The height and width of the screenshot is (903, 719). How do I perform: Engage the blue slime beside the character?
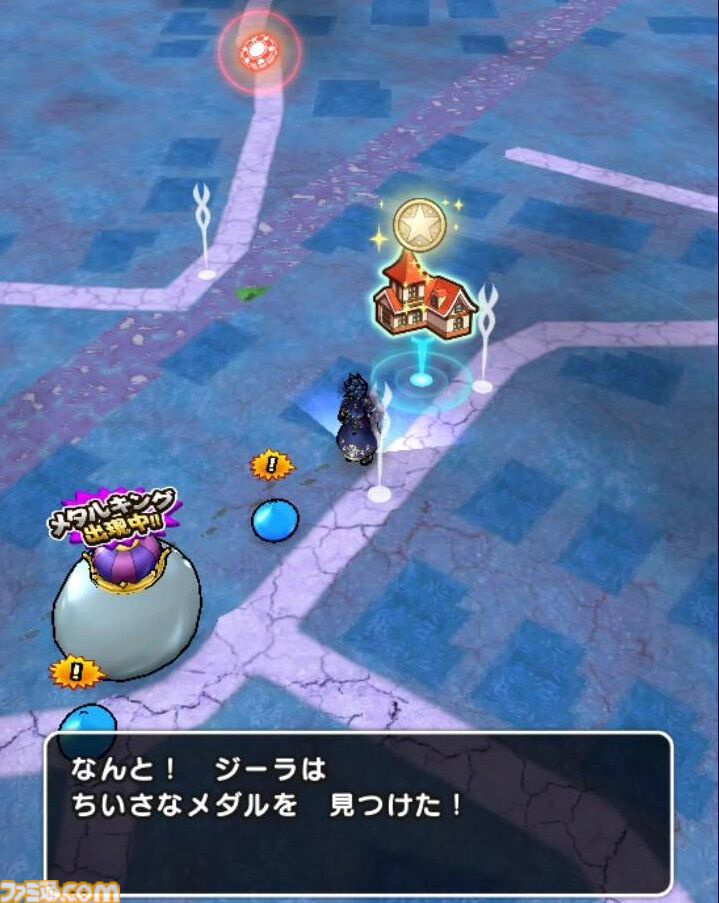[274, 520]
